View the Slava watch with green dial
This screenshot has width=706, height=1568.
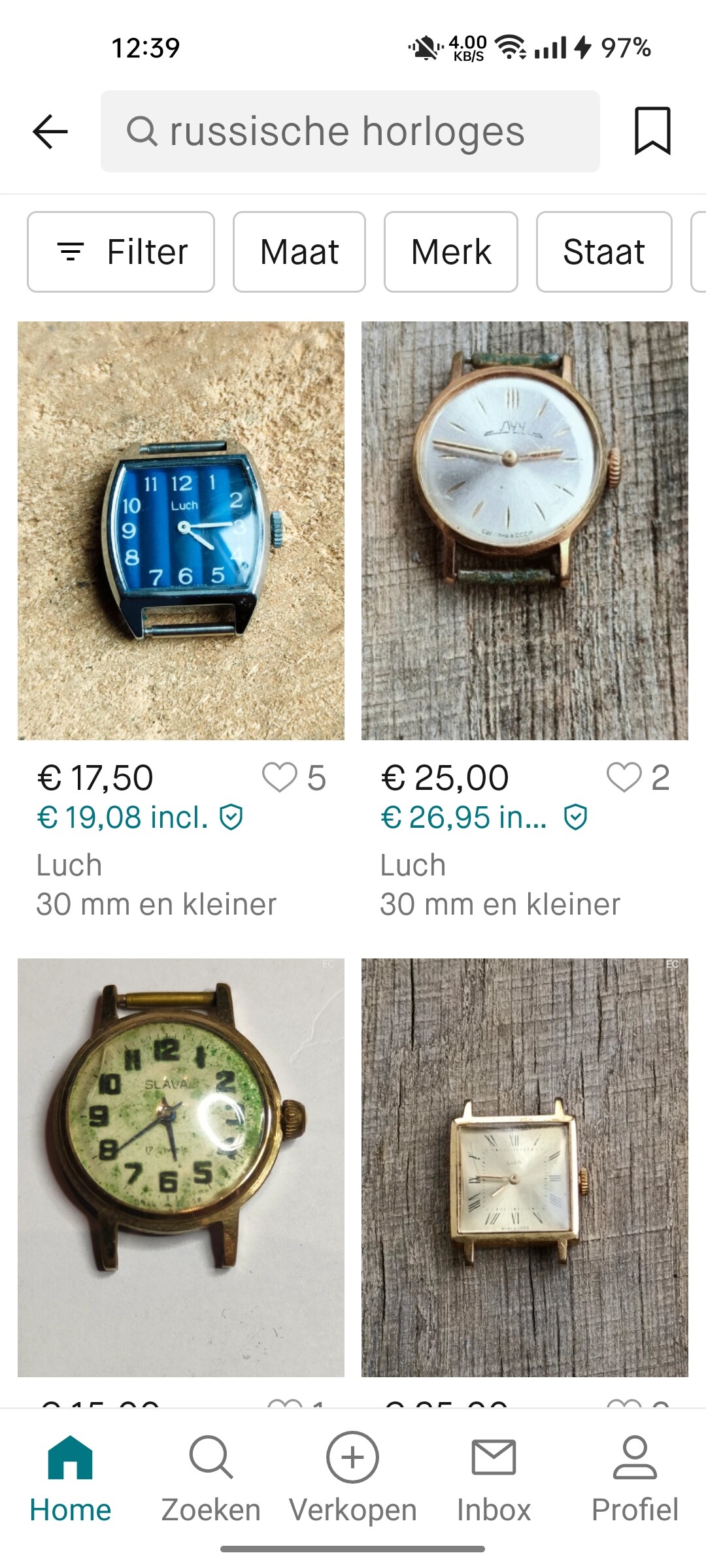pos(181,1168)
